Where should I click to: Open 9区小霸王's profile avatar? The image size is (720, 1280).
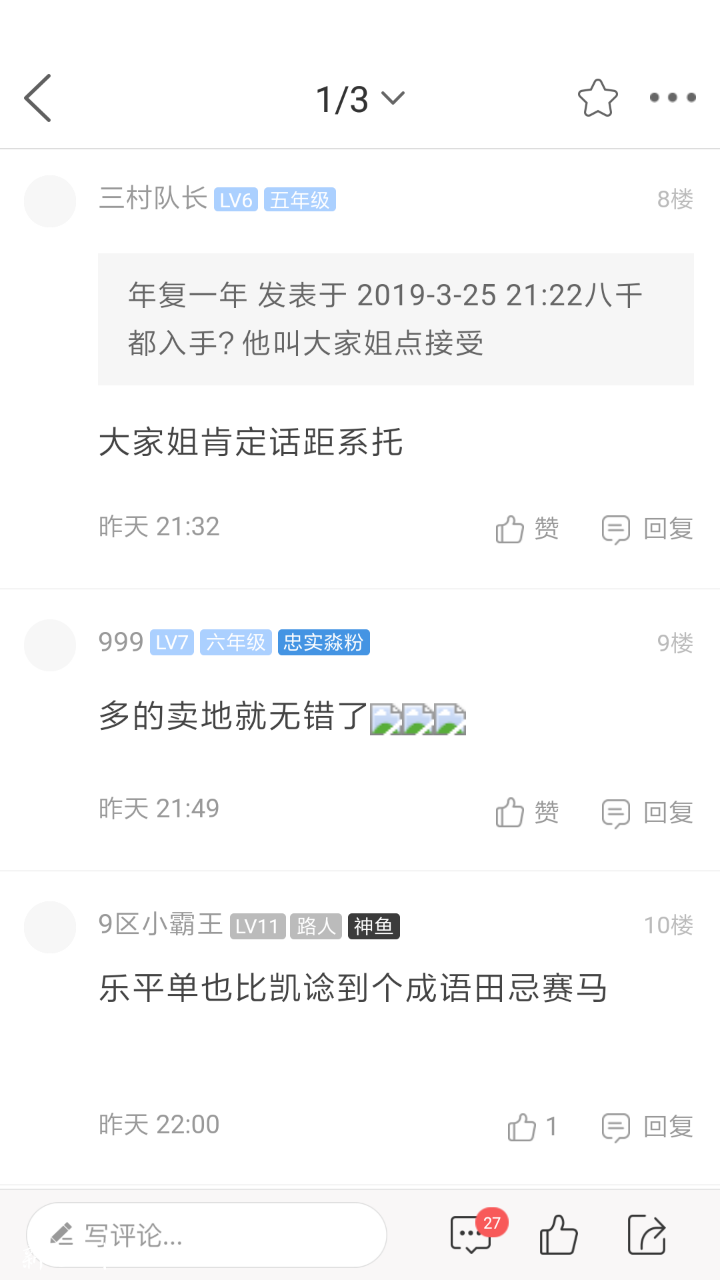coord(50,927)
